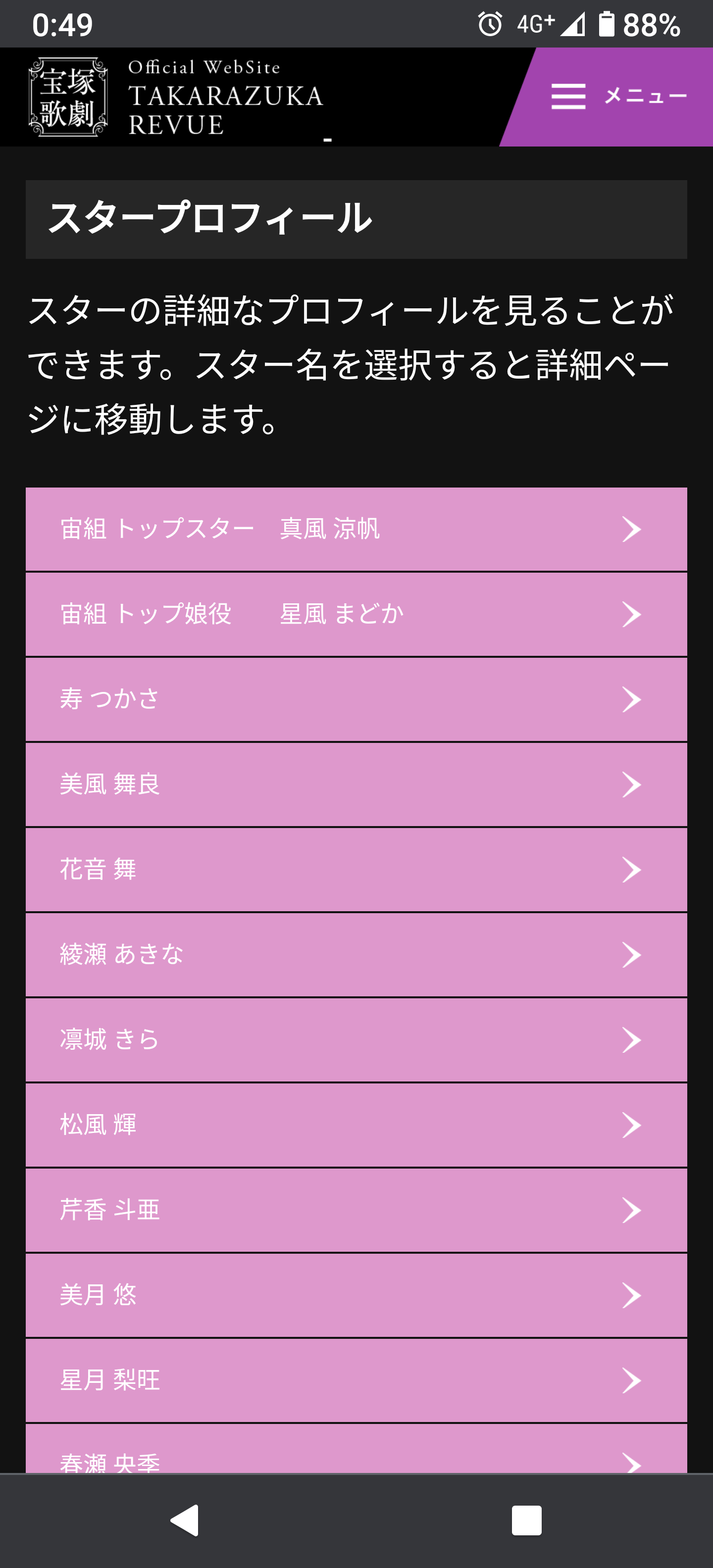Screen dimensions: 713x1568
Task: Open profile of 真風 涼帆
Action: coord(356,529)
